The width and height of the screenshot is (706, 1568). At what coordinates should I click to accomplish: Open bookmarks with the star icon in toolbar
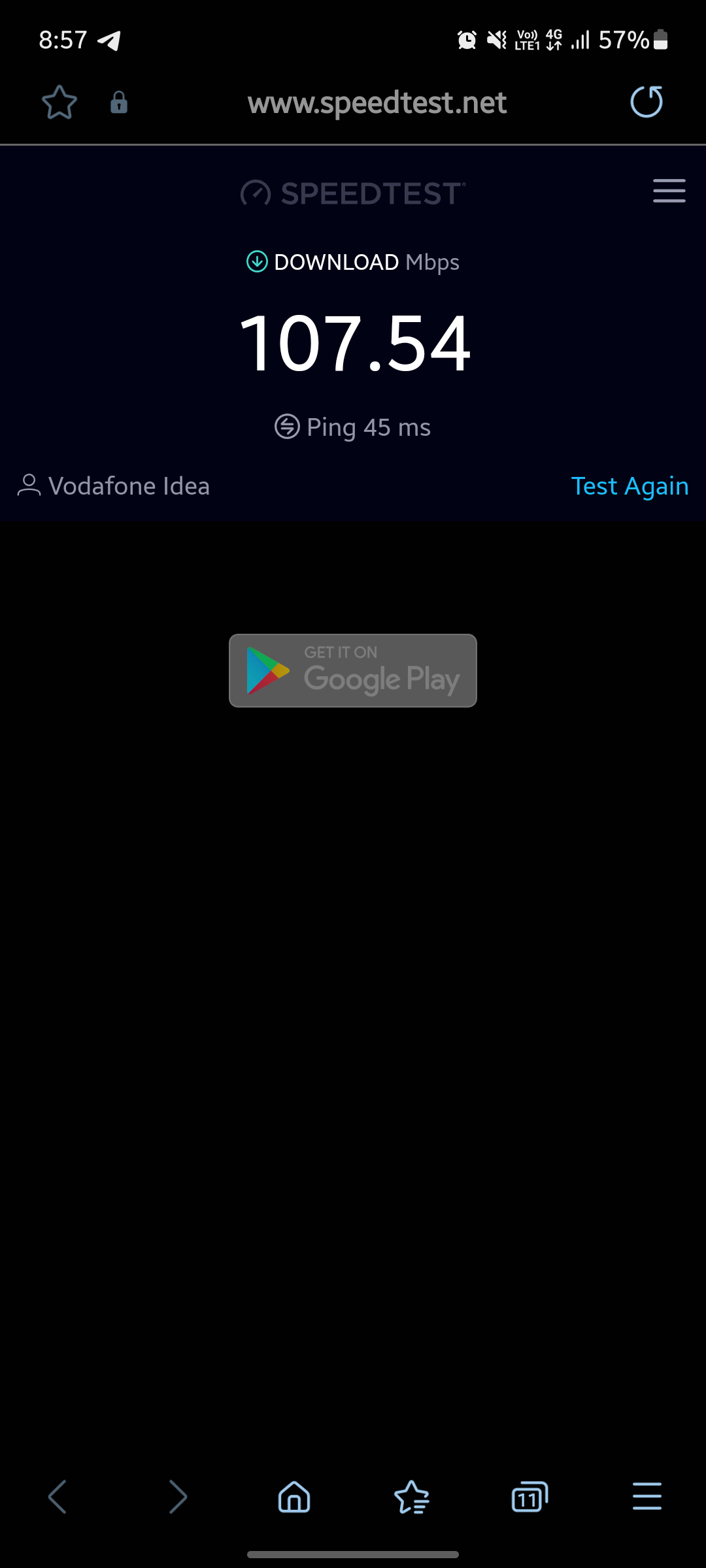point(411,1496)
